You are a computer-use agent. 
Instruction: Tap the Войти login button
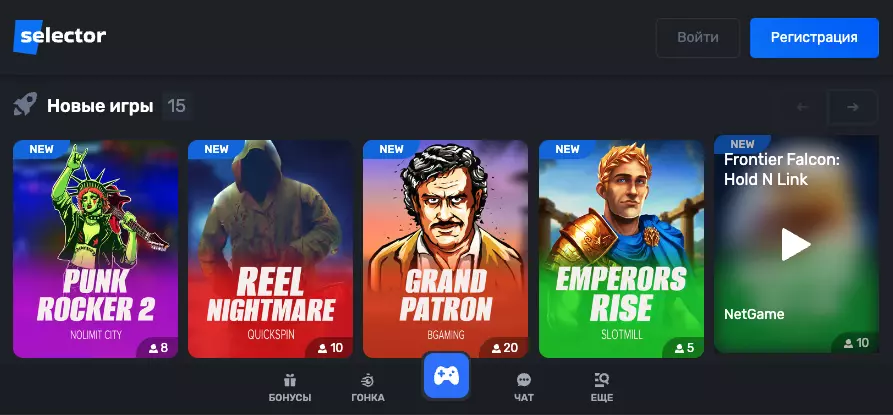(x=697, y=38)
